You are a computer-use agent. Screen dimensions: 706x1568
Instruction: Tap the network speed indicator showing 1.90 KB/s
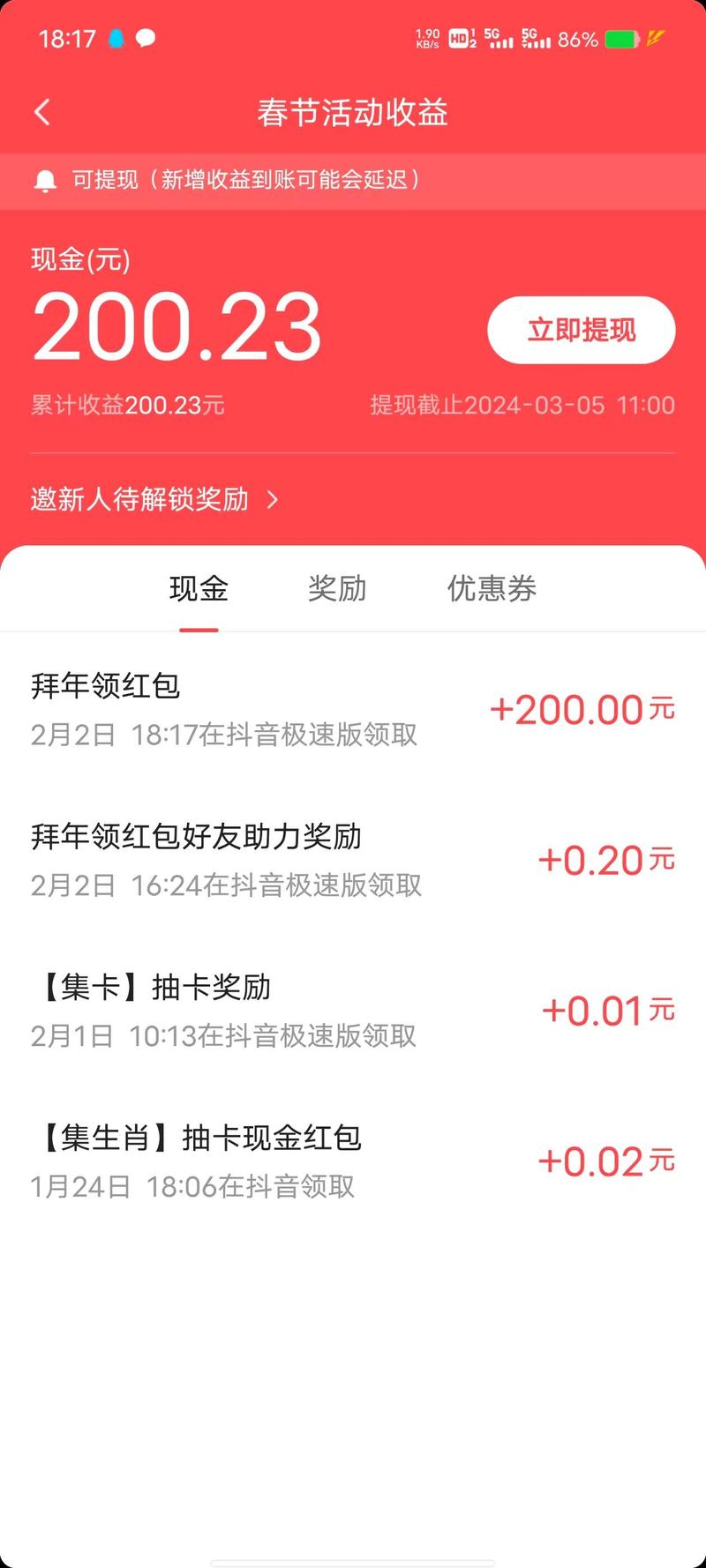pyautogui.click(x=425, y=37)
